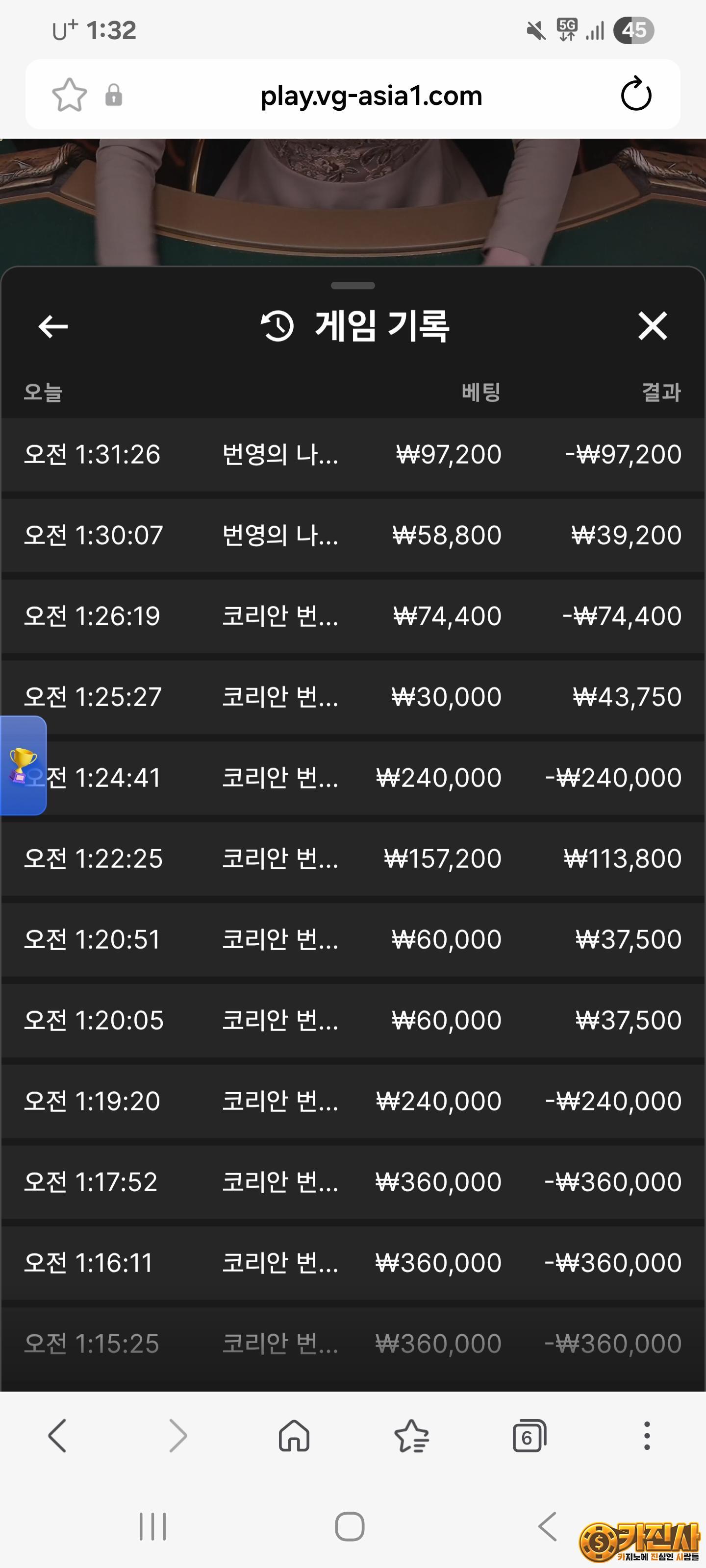Open the browser overflow menu
706x1568 pixels.
[x=646, y=1436]
